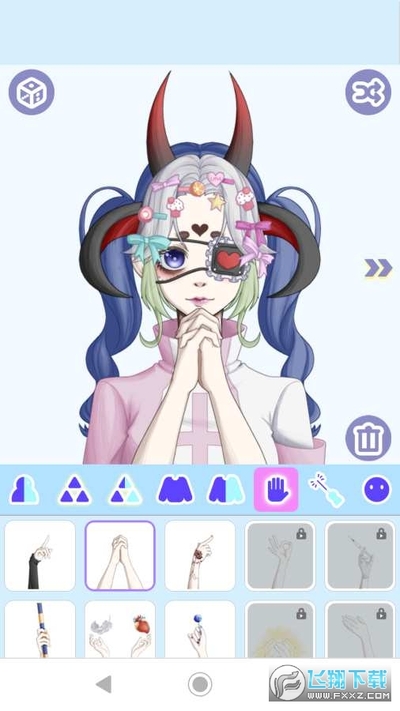Open the two-tone hair category tab

tap(24, 490)
